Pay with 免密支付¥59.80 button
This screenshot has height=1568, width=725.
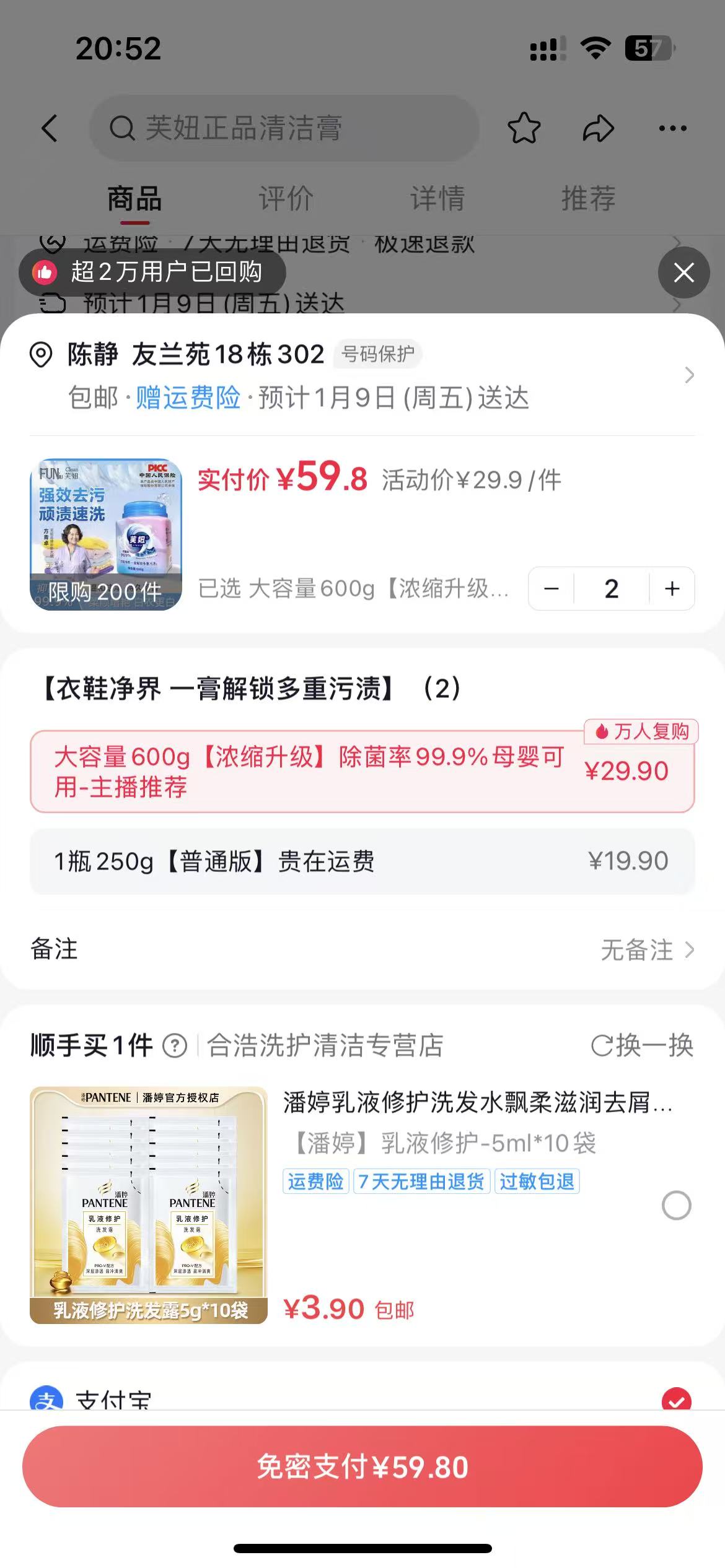click(362, 1466)
